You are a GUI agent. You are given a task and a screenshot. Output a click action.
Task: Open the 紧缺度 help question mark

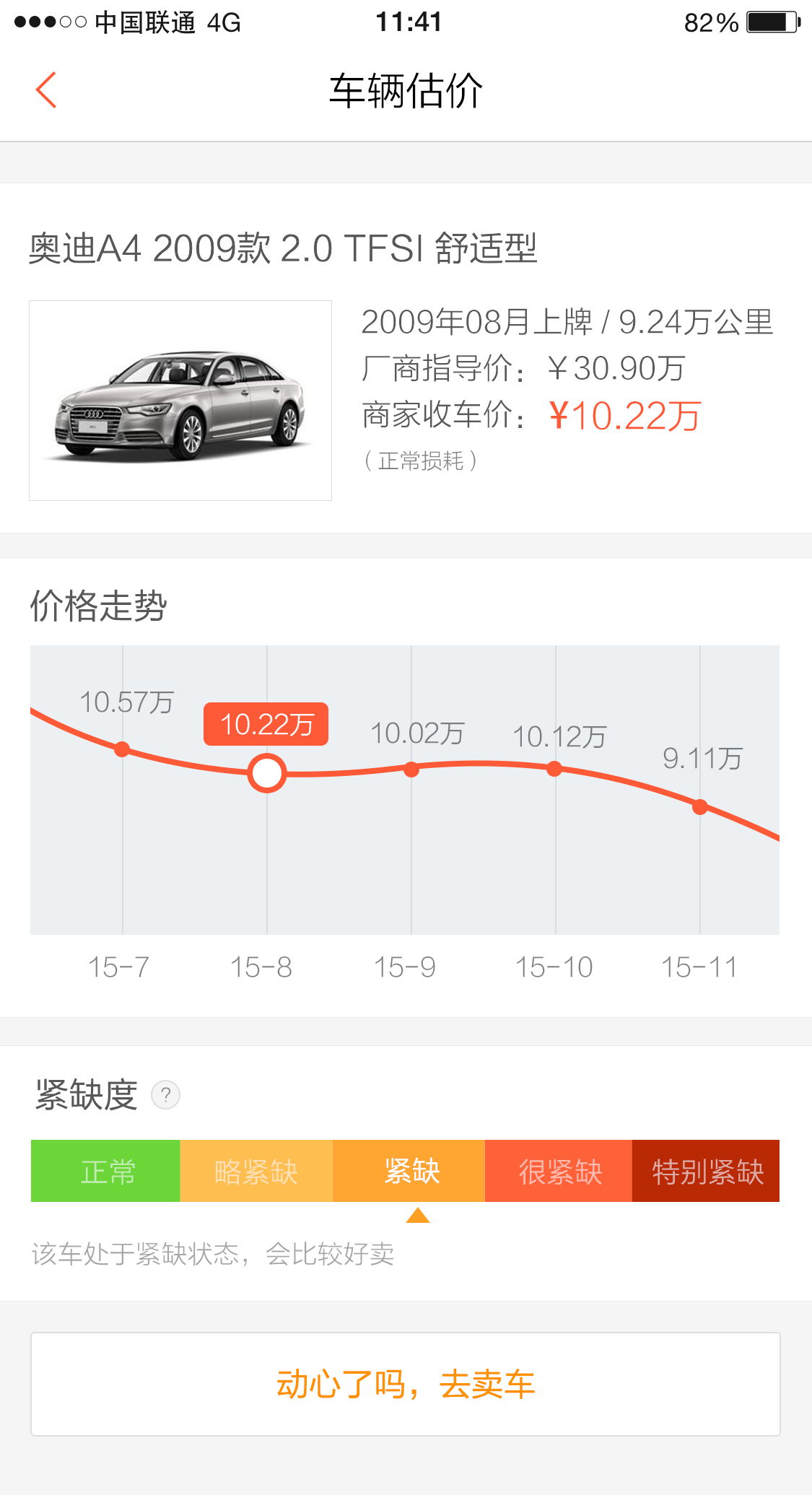click(165, 1095)
